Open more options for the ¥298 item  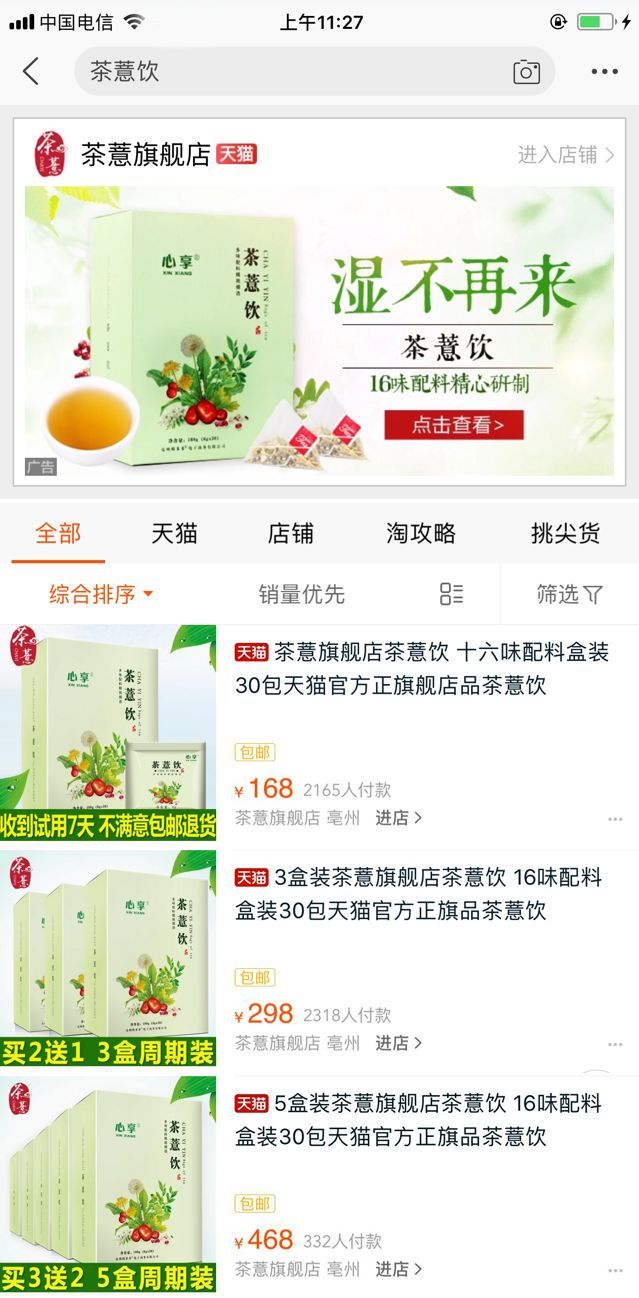614,1044
